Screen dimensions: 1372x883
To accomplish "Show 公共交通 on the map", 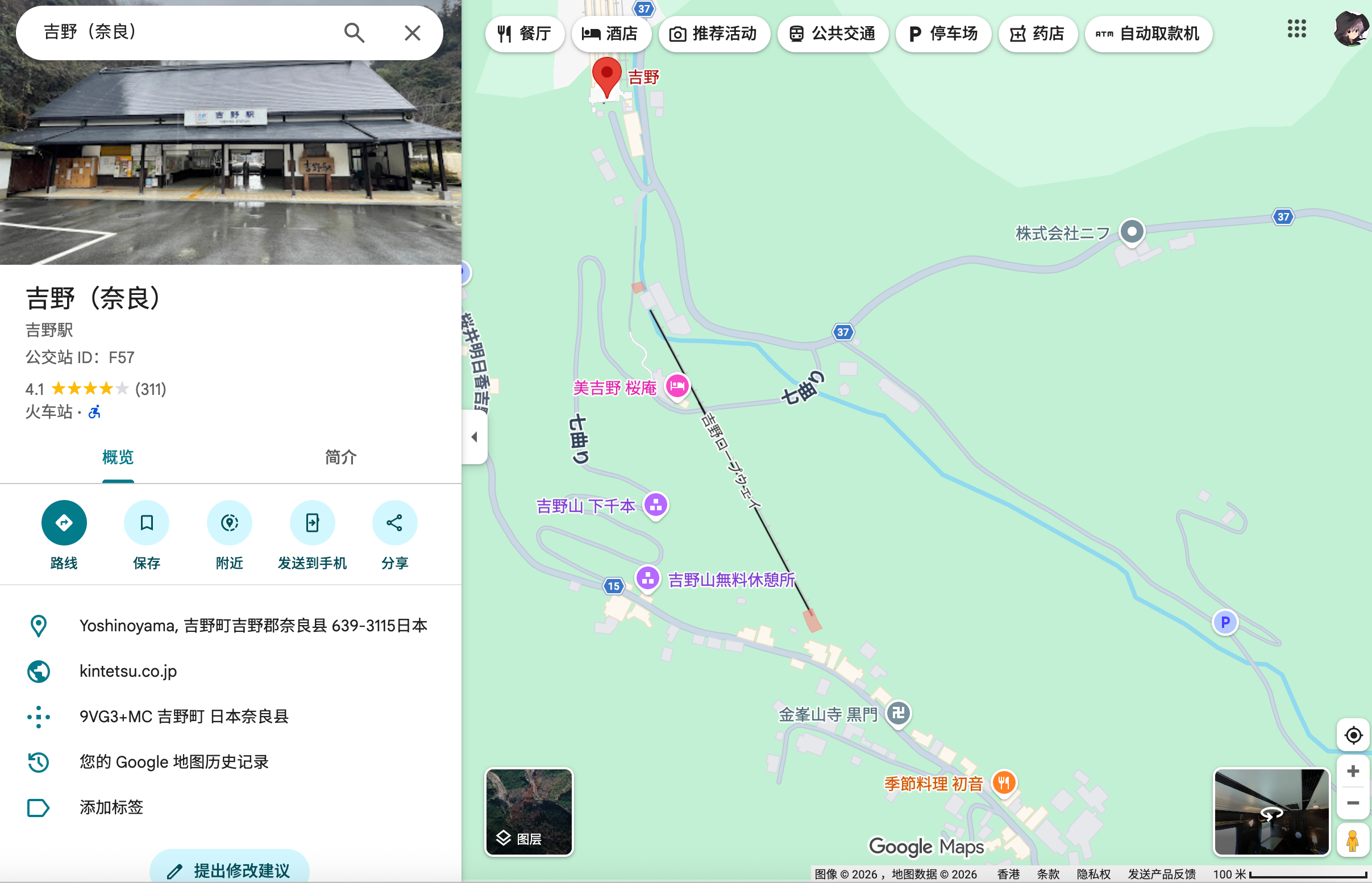I will tap(833, 34).
